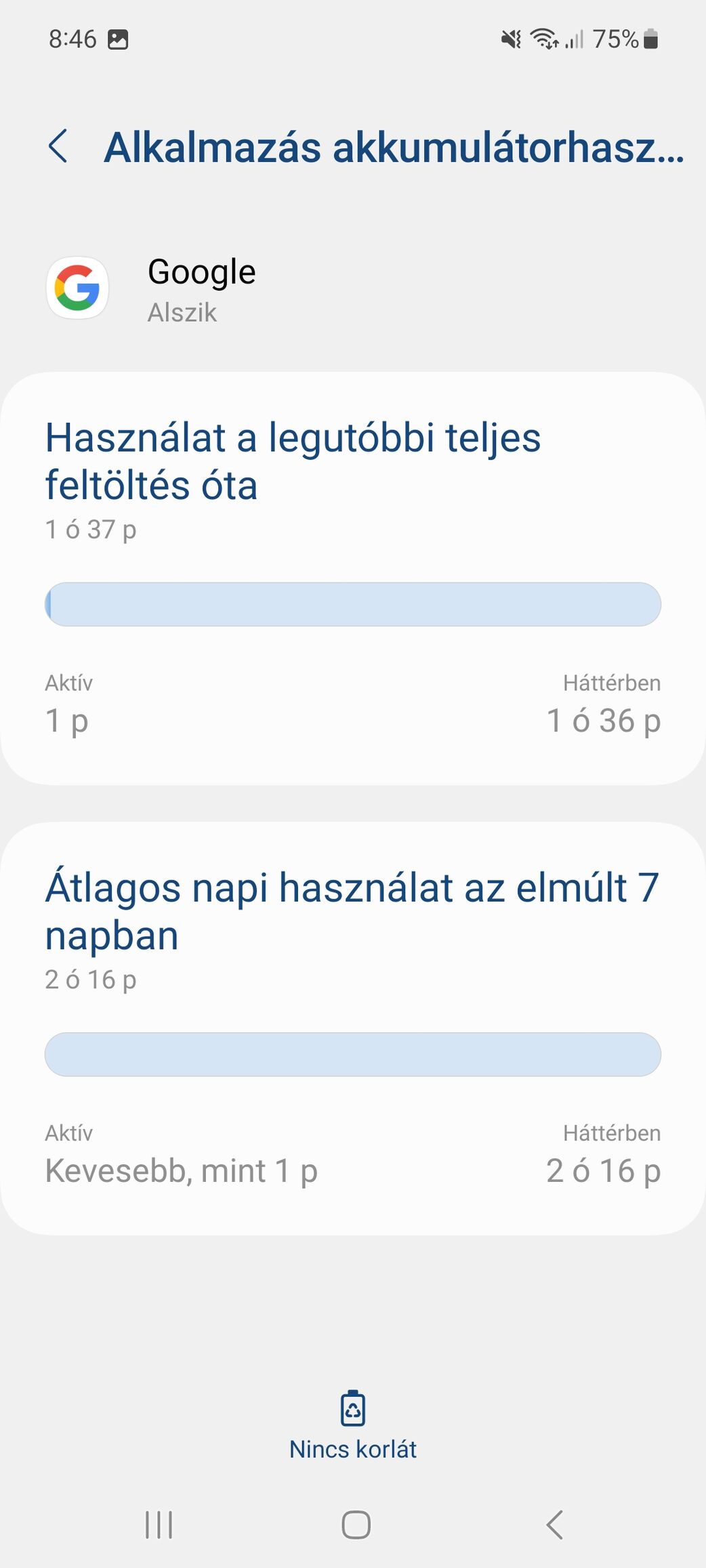Go to the home screen

point(356,1525)
